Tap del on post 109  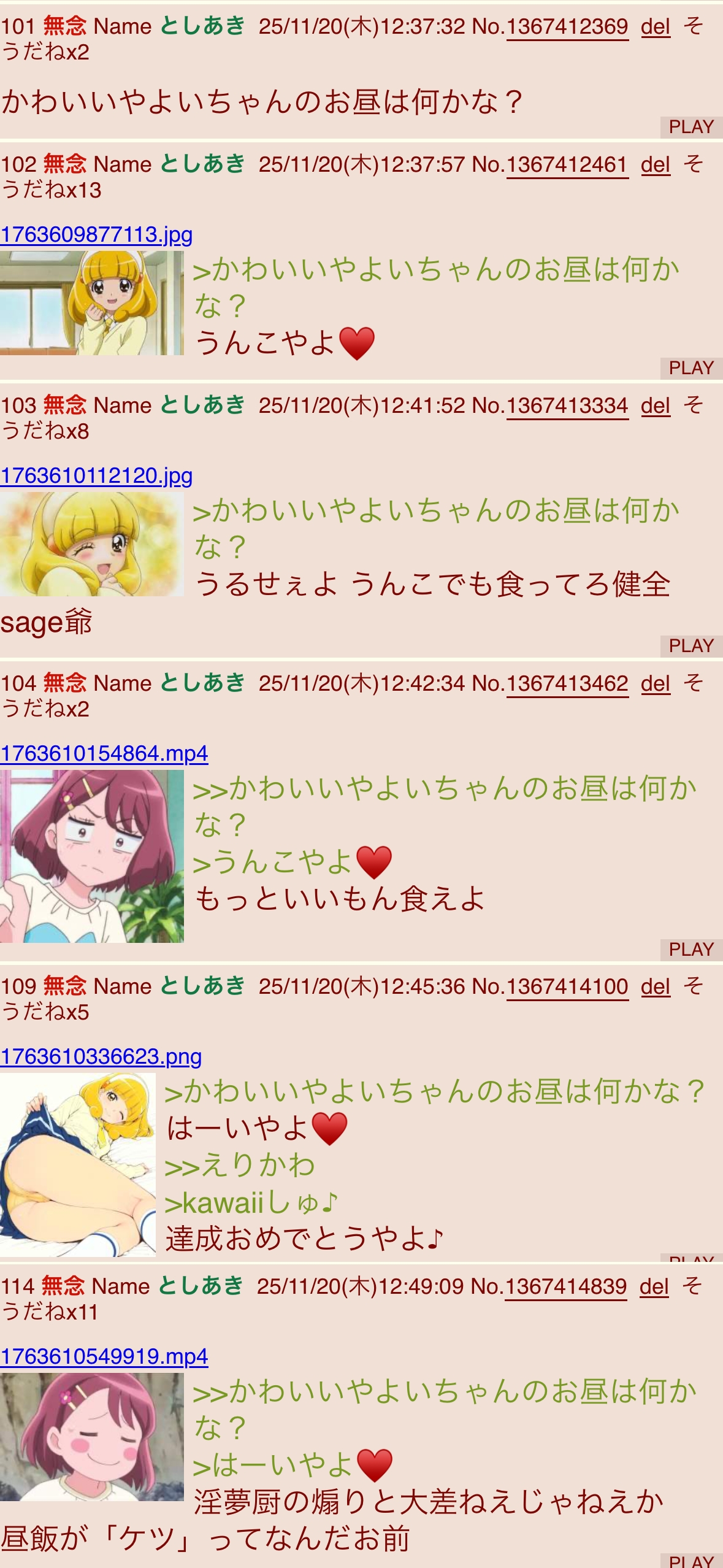[x=655, y=986]
